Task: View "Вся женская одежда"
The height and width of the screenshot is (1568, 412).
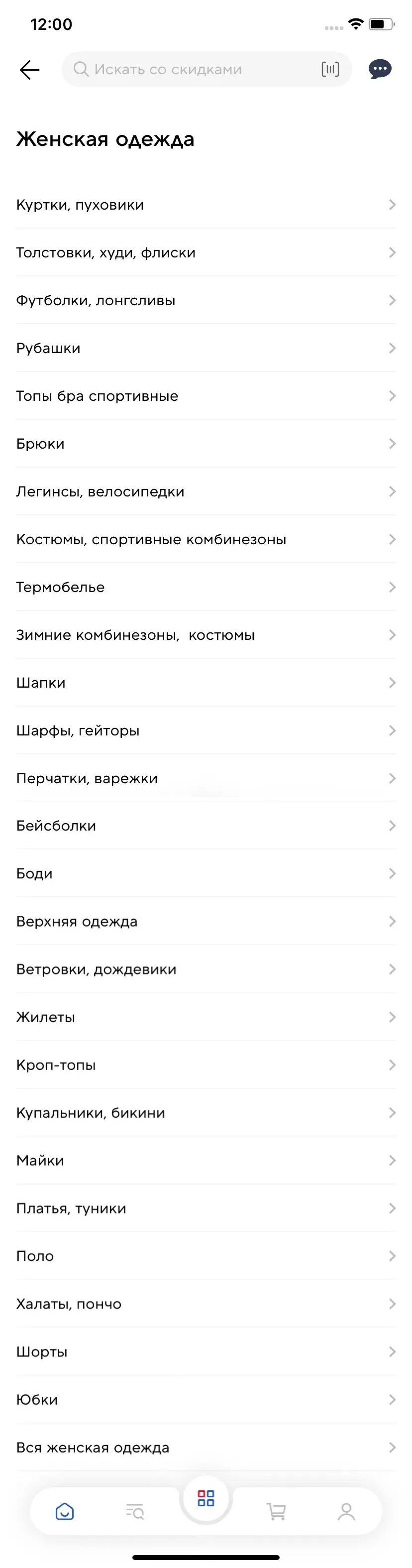Action: [x=206, y=1447]
